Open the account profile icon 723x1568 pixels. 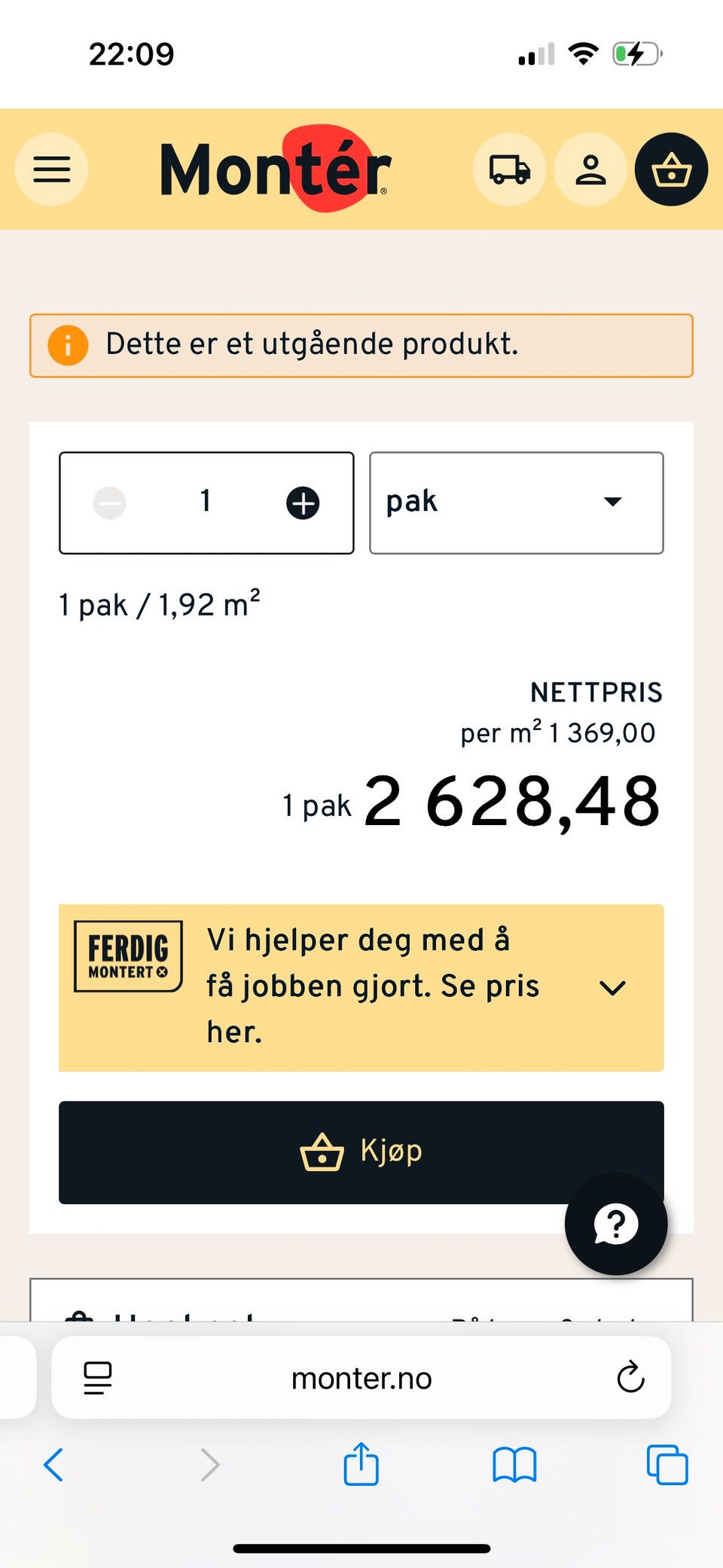[590, 170]
